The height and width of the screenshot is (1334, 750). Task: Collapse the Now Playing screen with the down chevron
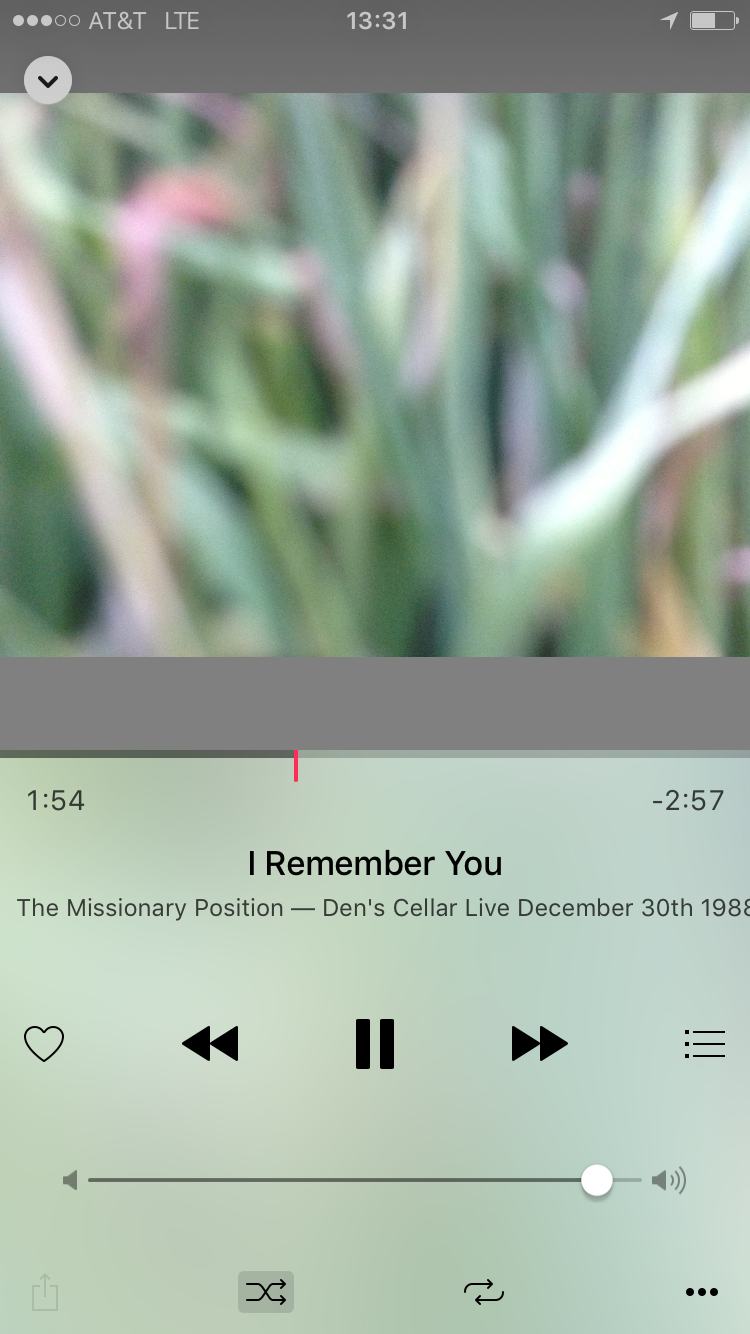[x=48, y=80]
